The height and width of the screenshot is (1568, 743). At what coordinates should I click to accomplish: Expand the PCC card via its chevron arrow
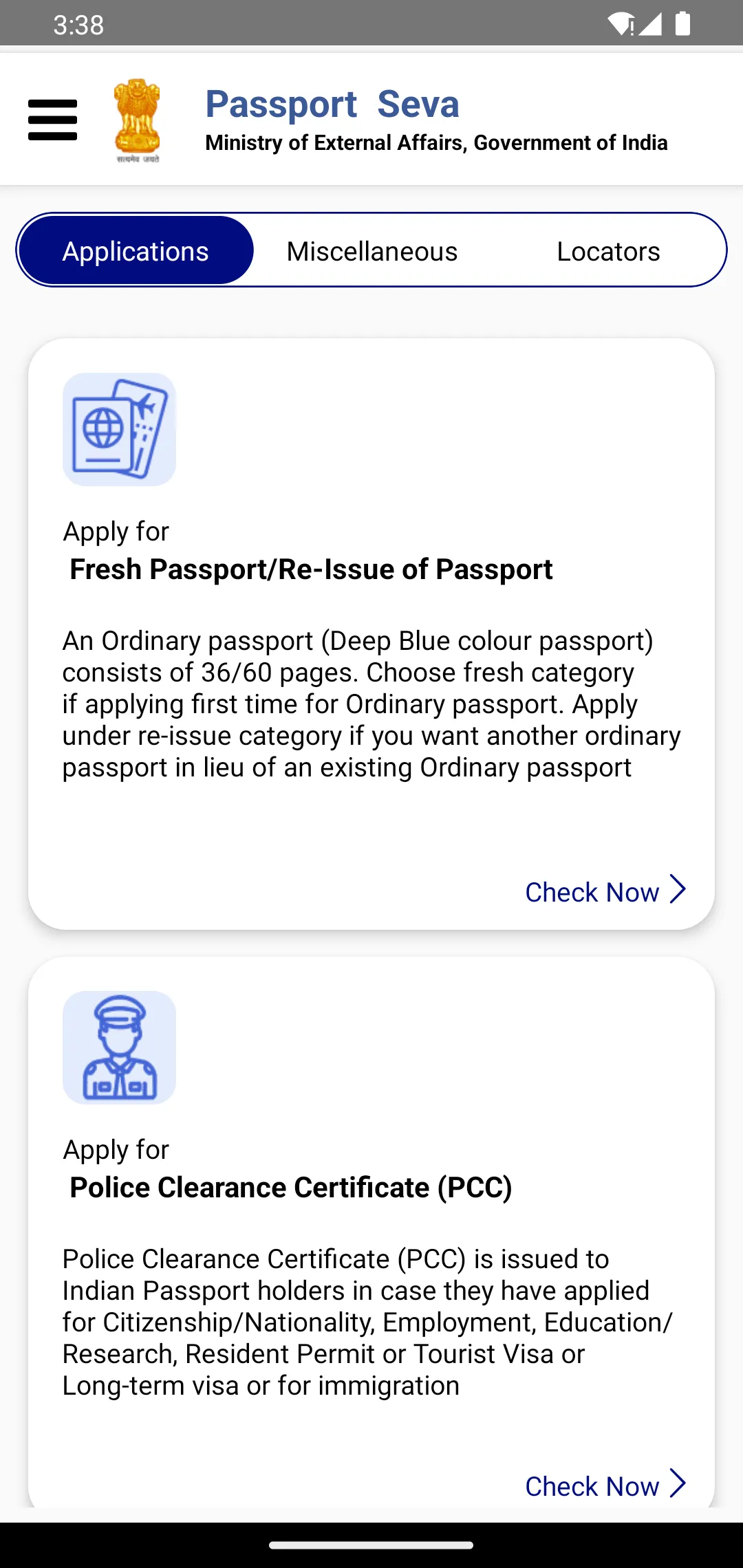click(677, 1484)
